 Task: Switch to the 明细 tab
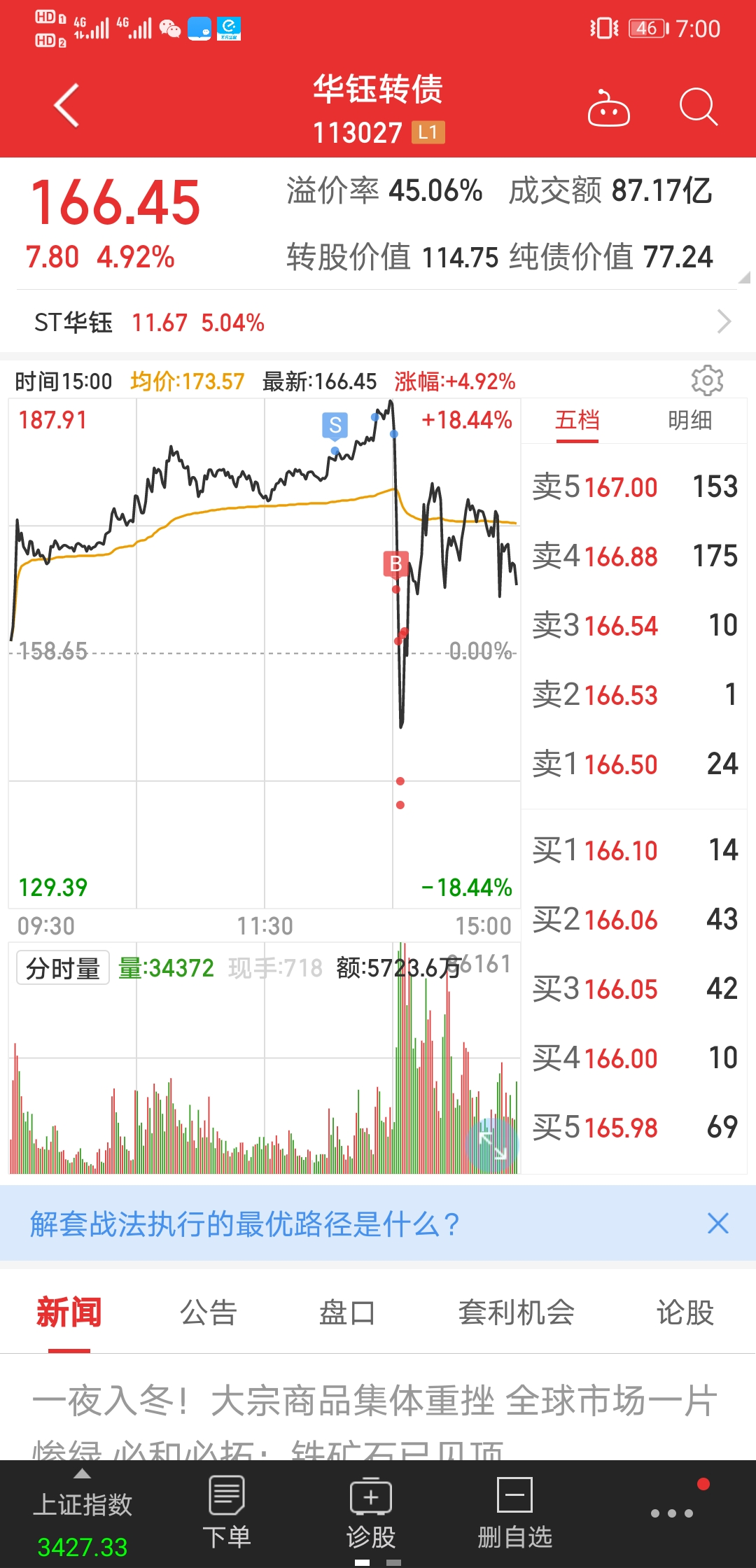click(x=689, y=421)
